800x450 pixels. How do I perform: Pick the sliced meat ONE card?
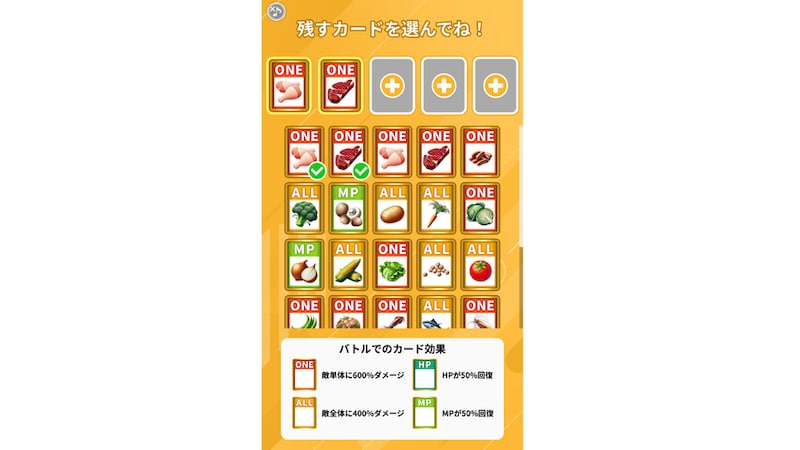(480, 152)
